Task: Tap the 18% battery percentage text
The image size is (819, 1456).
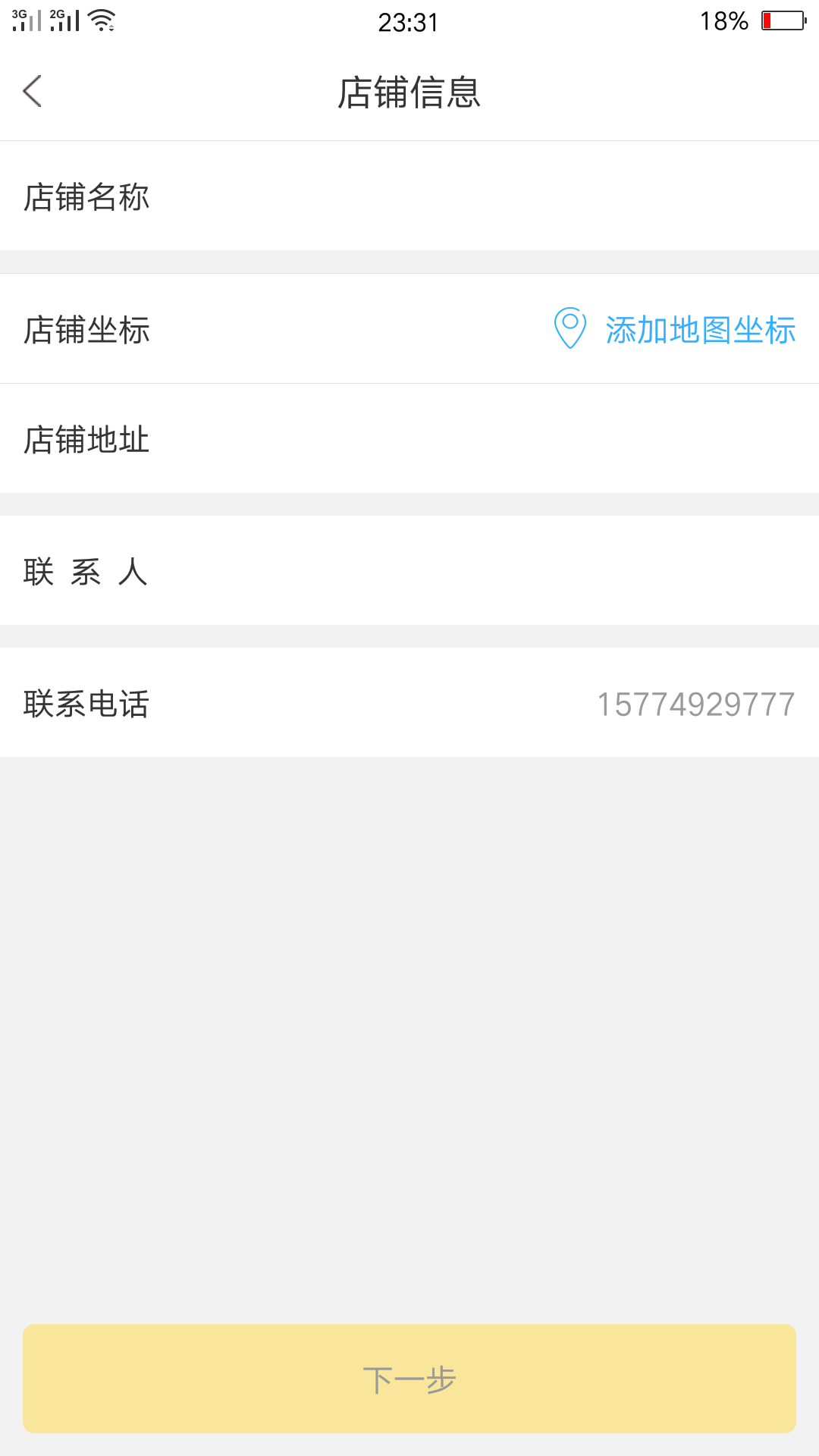Action: [725, 20]
